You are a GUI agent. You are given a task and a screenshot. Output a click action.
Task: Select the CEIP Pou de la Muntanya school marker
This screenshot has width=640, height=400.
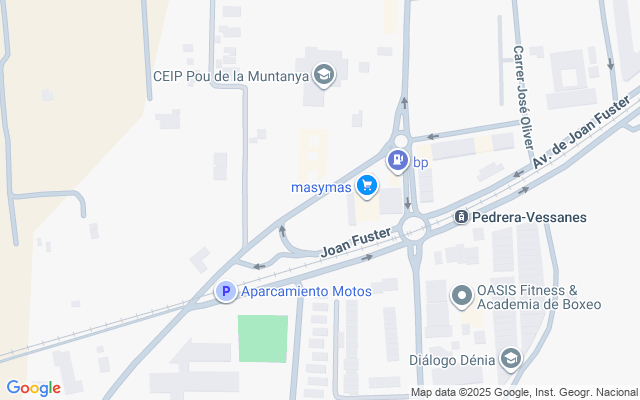(x=324, y=74)
